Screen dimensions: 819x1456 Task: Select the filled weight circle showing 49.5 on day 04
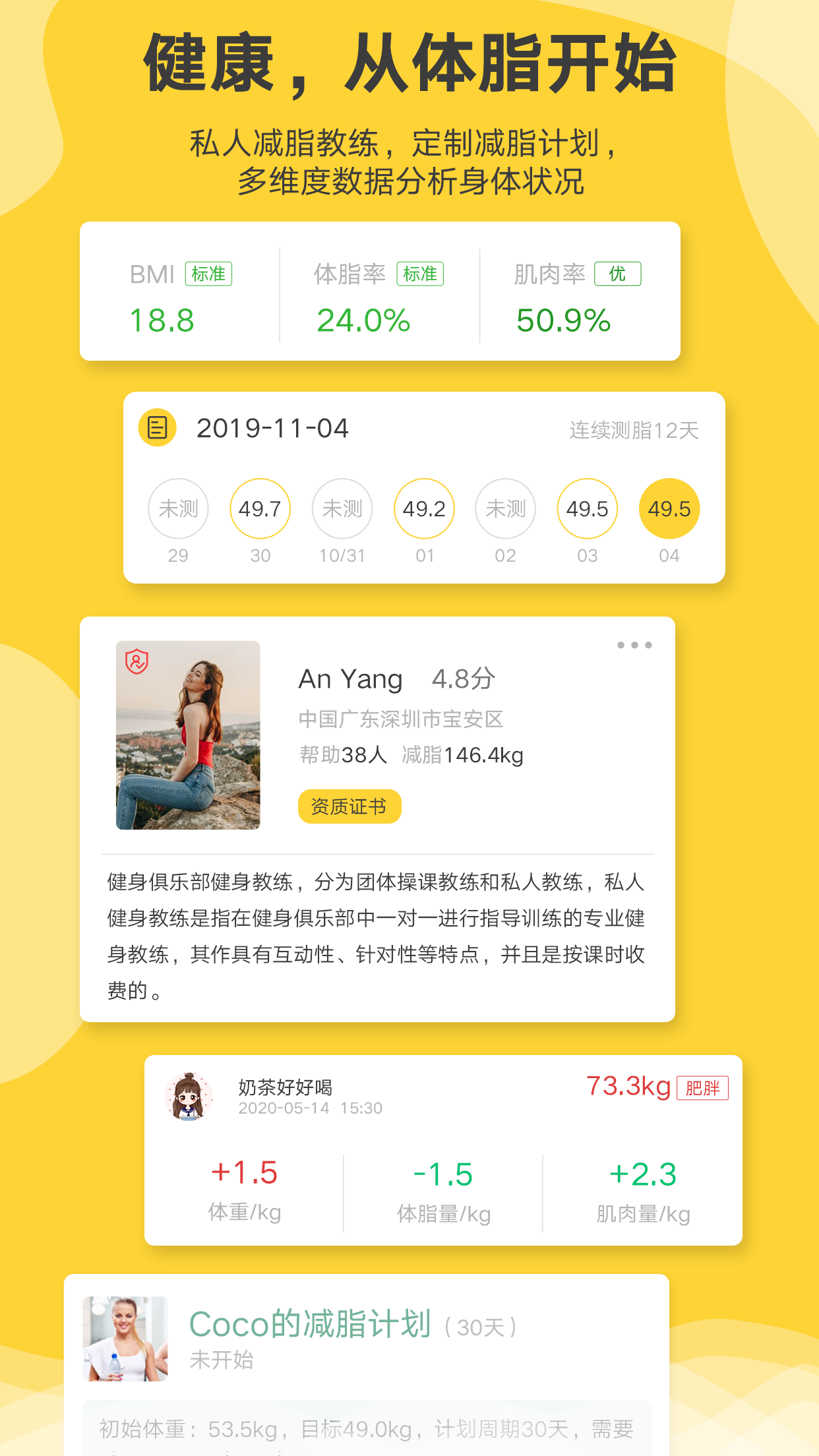669,508
